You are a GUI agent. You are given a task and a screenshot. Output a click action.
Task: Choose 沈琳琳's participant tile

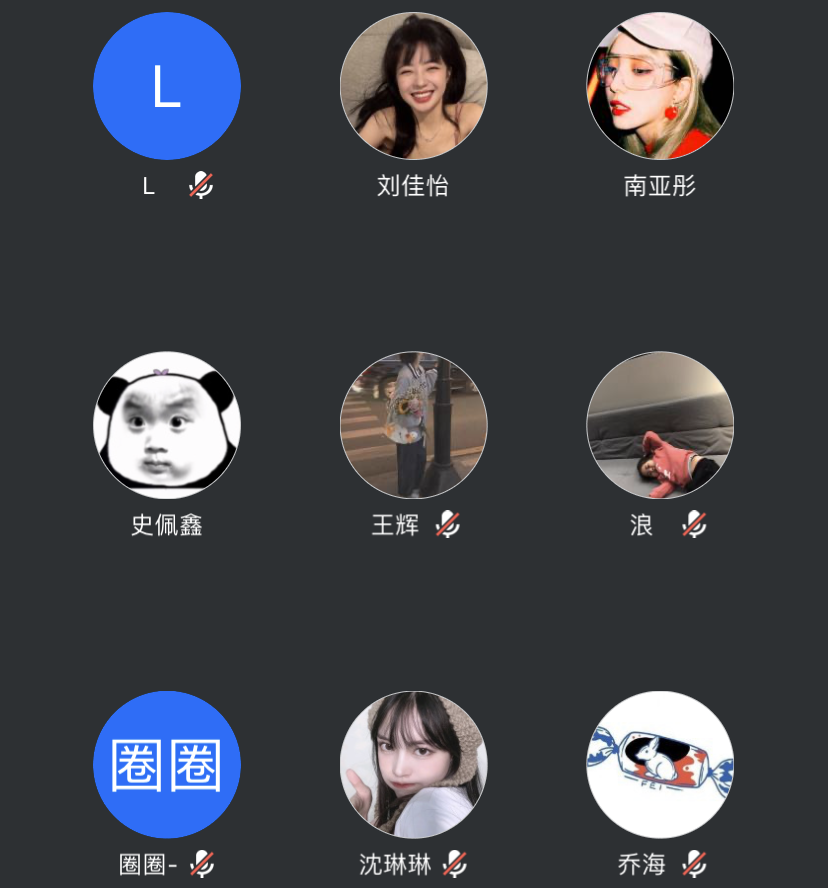(x=413, y=764)
